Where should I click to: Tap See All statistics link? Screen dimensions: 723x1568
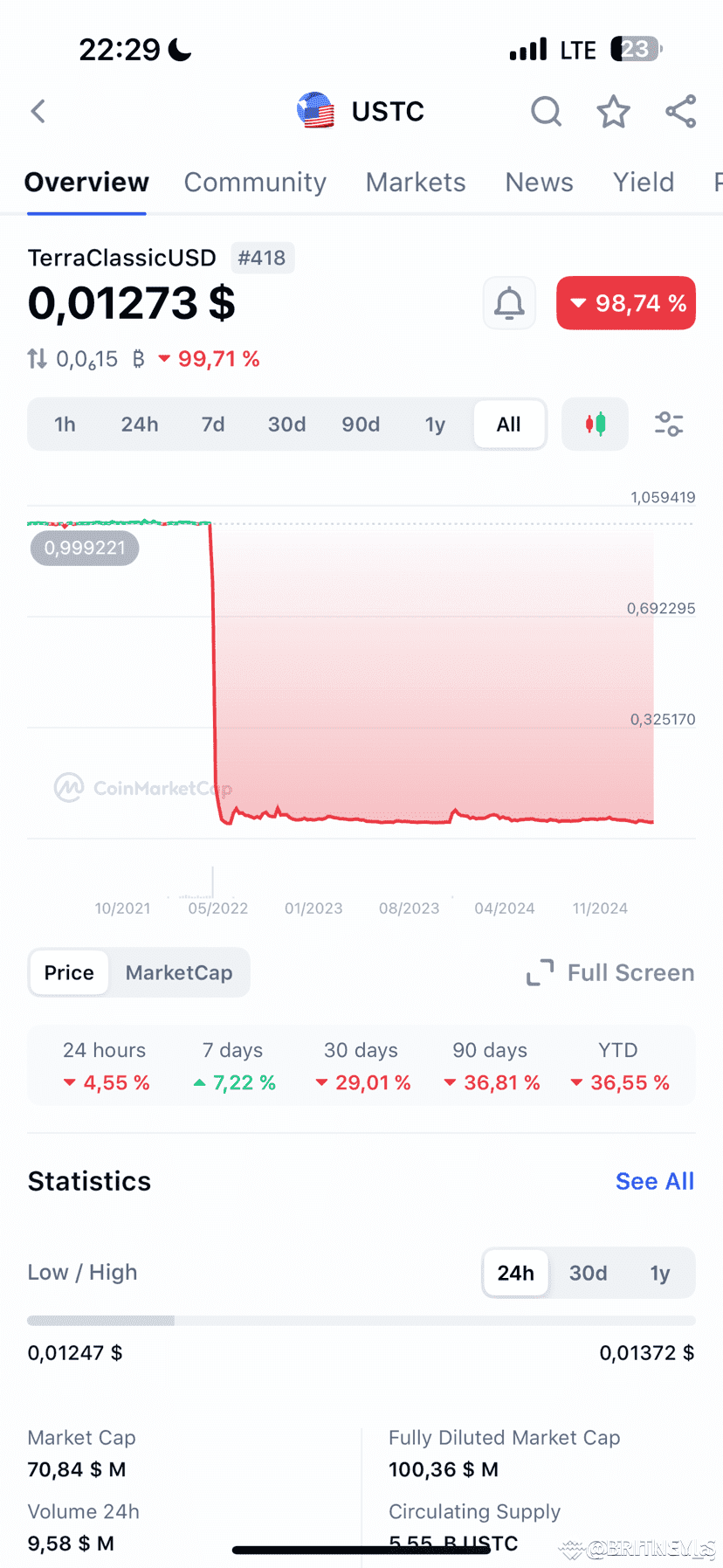click(x=655, y=1180)
